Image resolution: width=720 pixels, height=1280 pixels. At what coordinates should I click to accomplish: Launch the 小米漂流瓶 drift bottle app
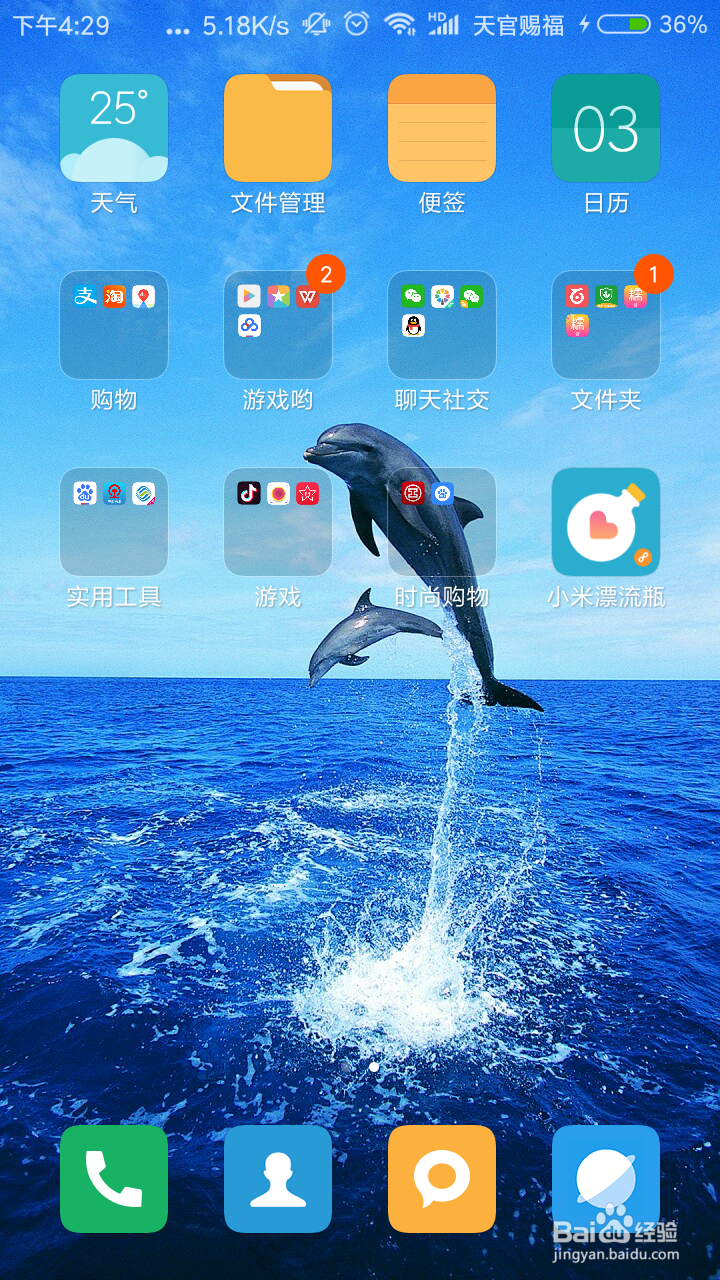[606, 522]
